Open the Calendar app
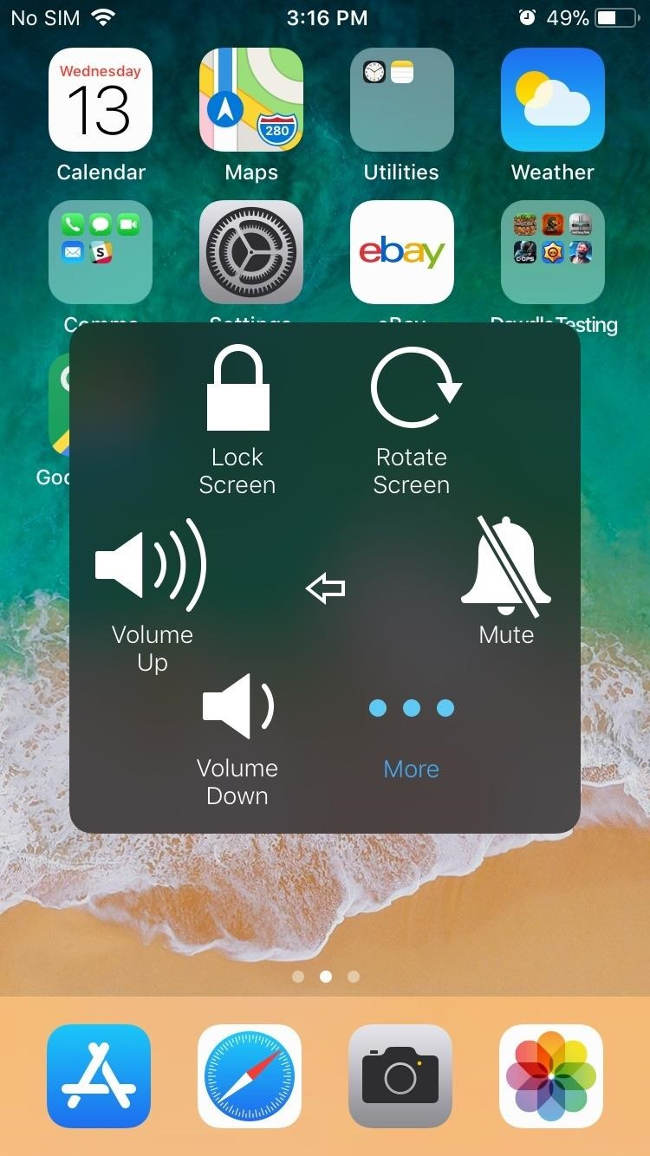 tap(101, 100)
